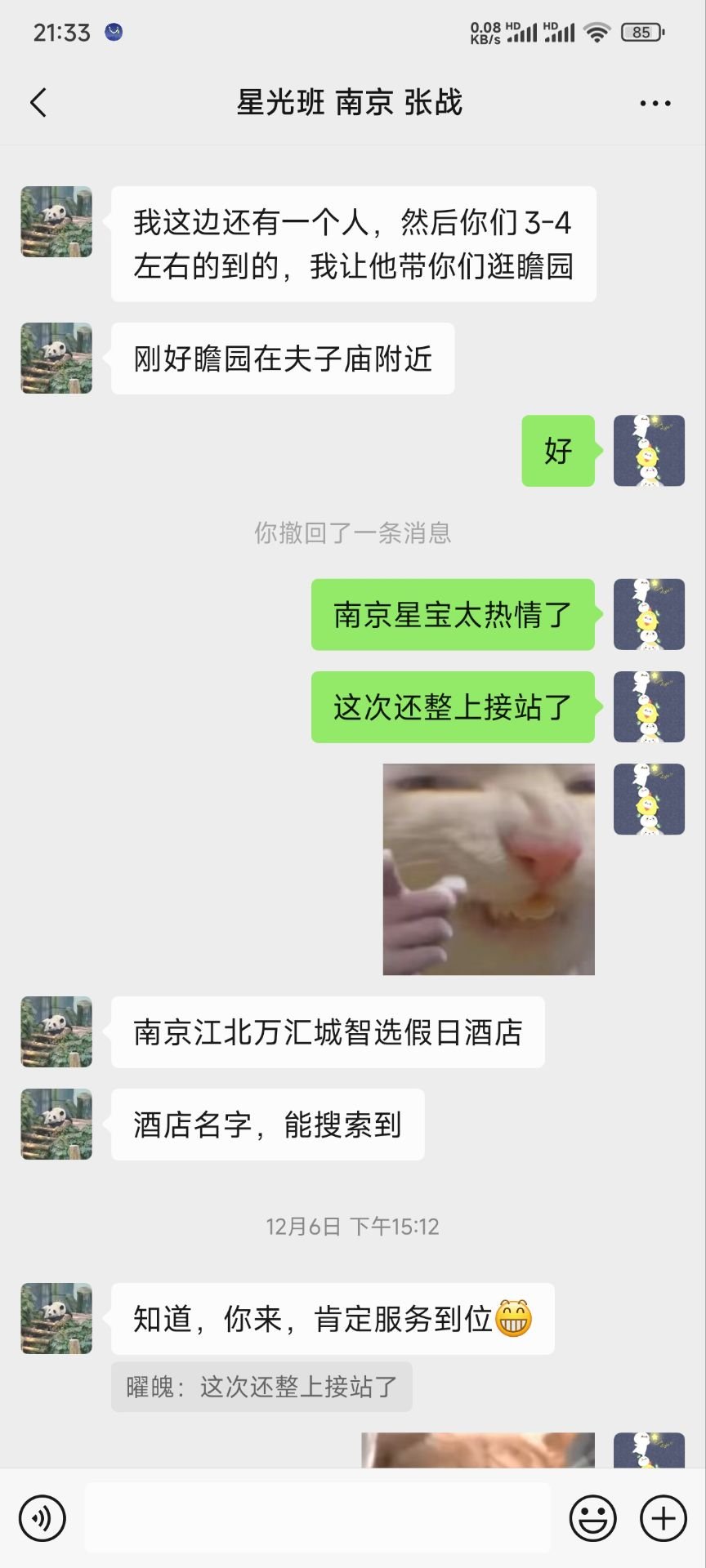
Task: Go back to the chat list
Action: [x=38, y=103]
